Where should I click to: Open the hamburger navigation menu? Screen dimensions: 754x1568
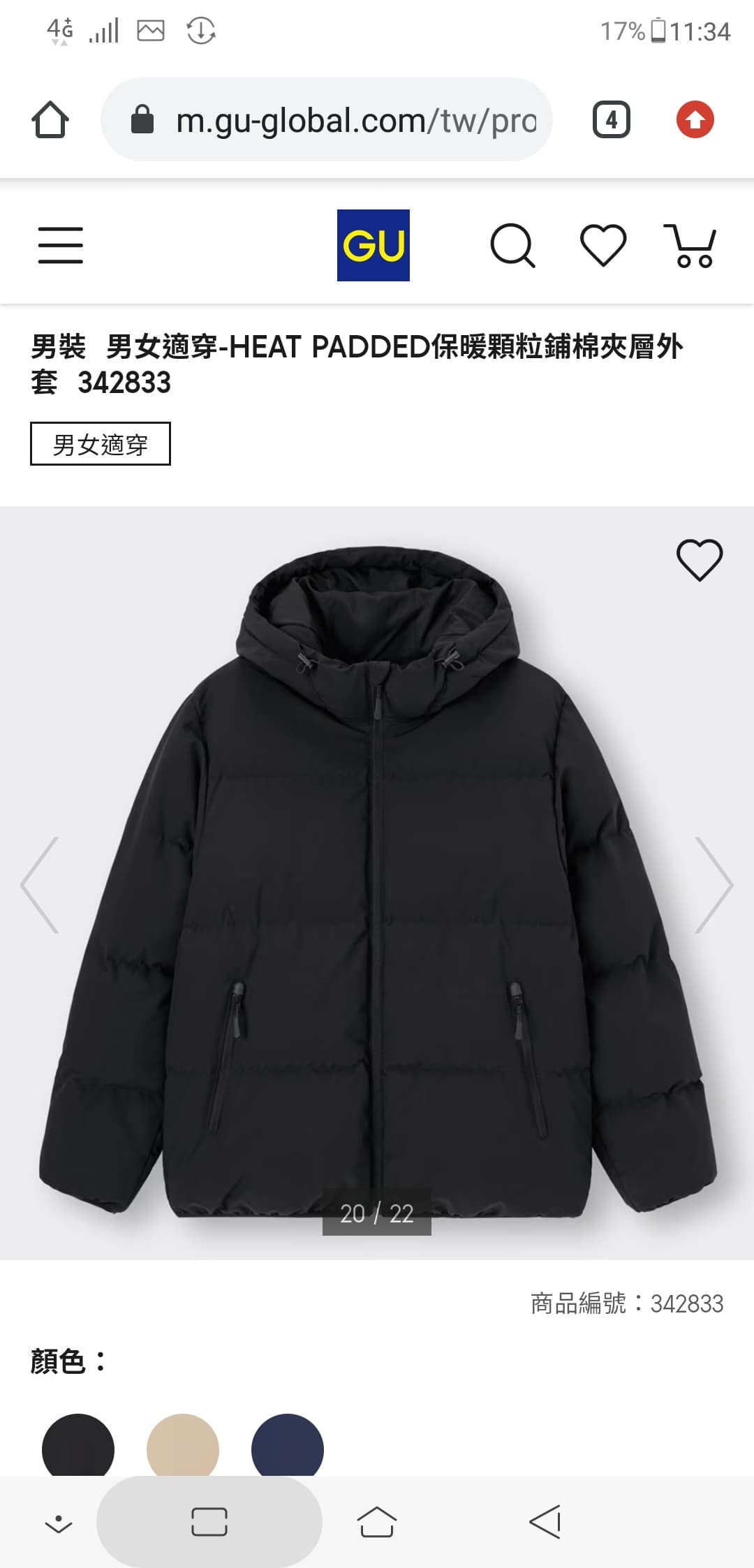click(60, 244)
